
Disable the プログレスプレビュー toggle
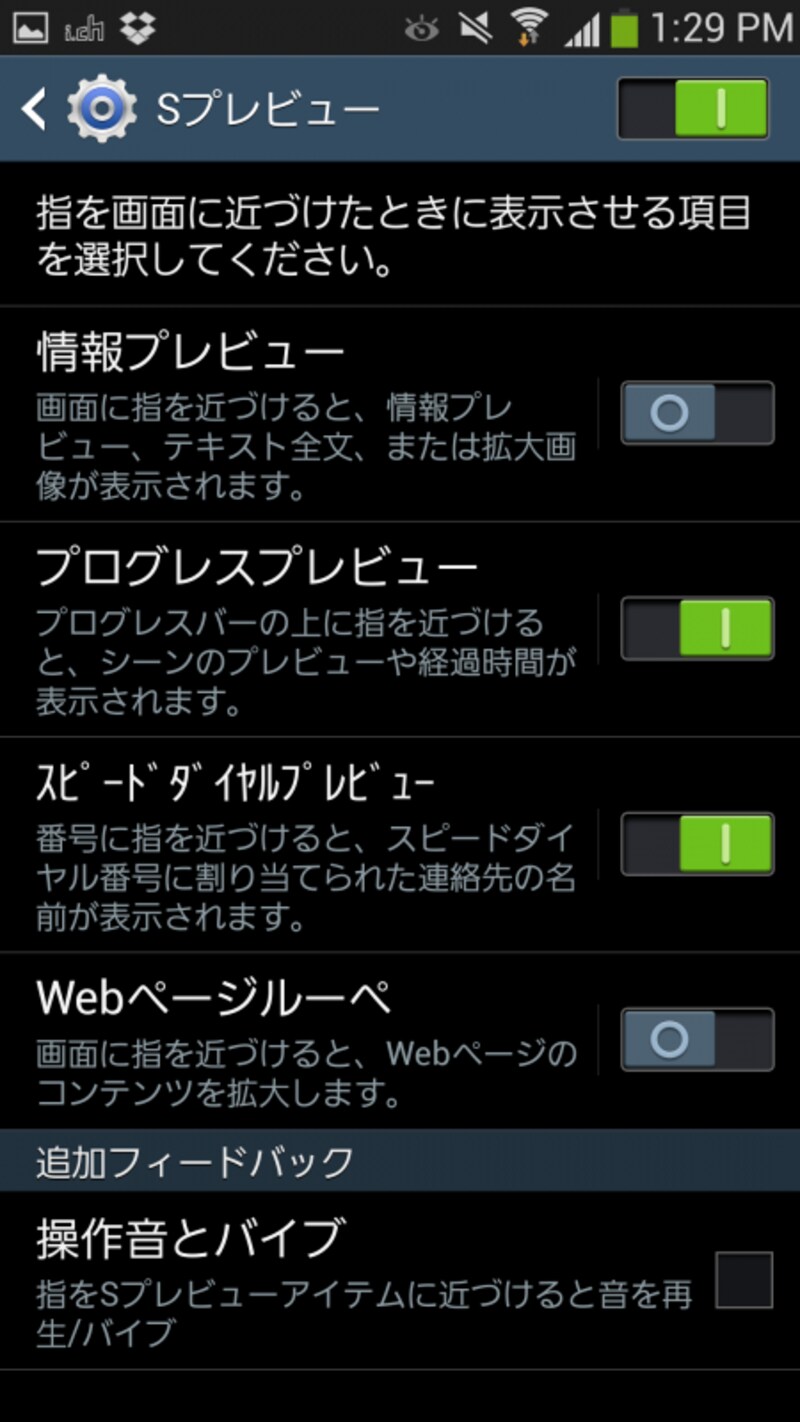(697, 628)
